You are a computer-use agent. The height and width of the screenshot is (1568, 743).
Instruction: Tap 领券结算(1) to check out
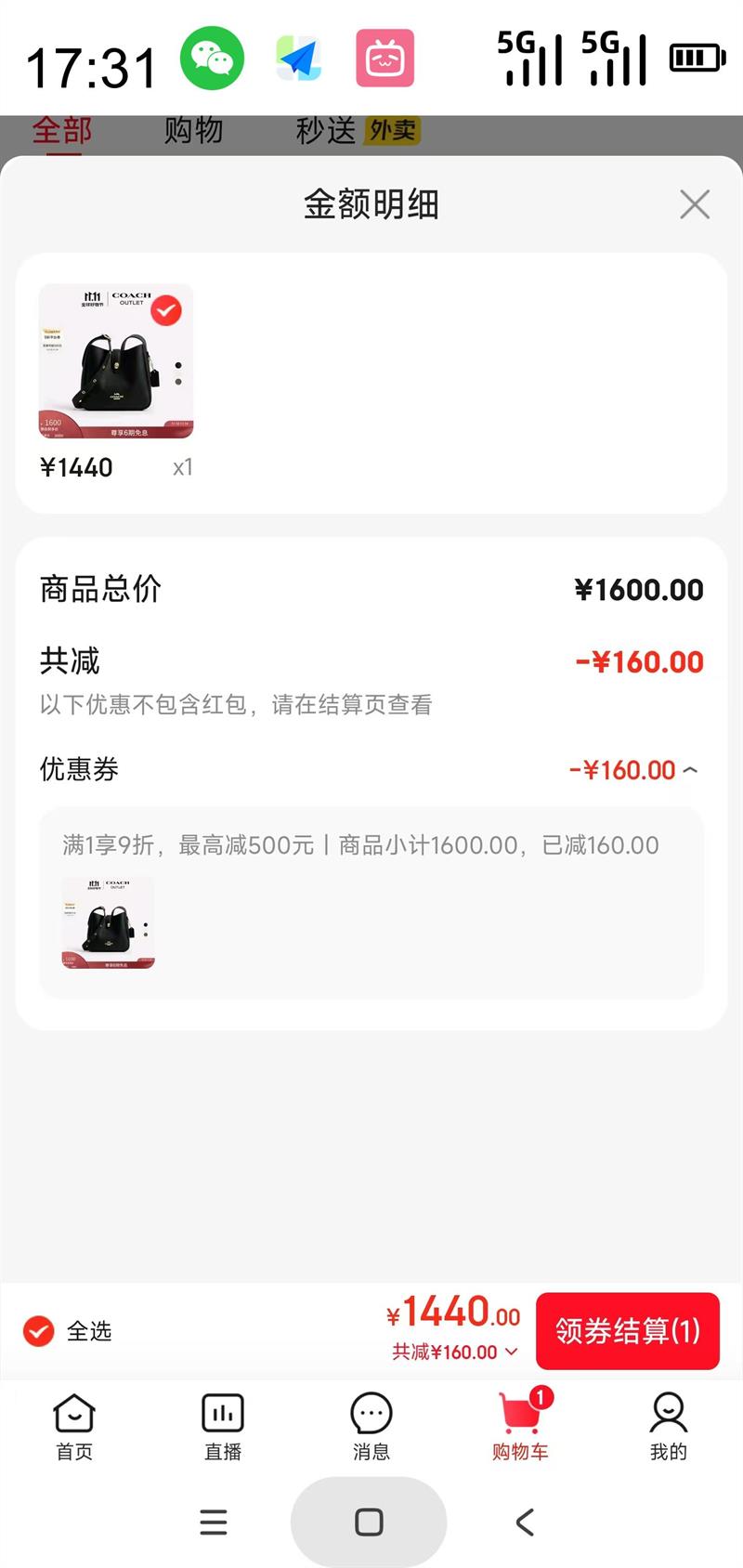point(627,1331)
